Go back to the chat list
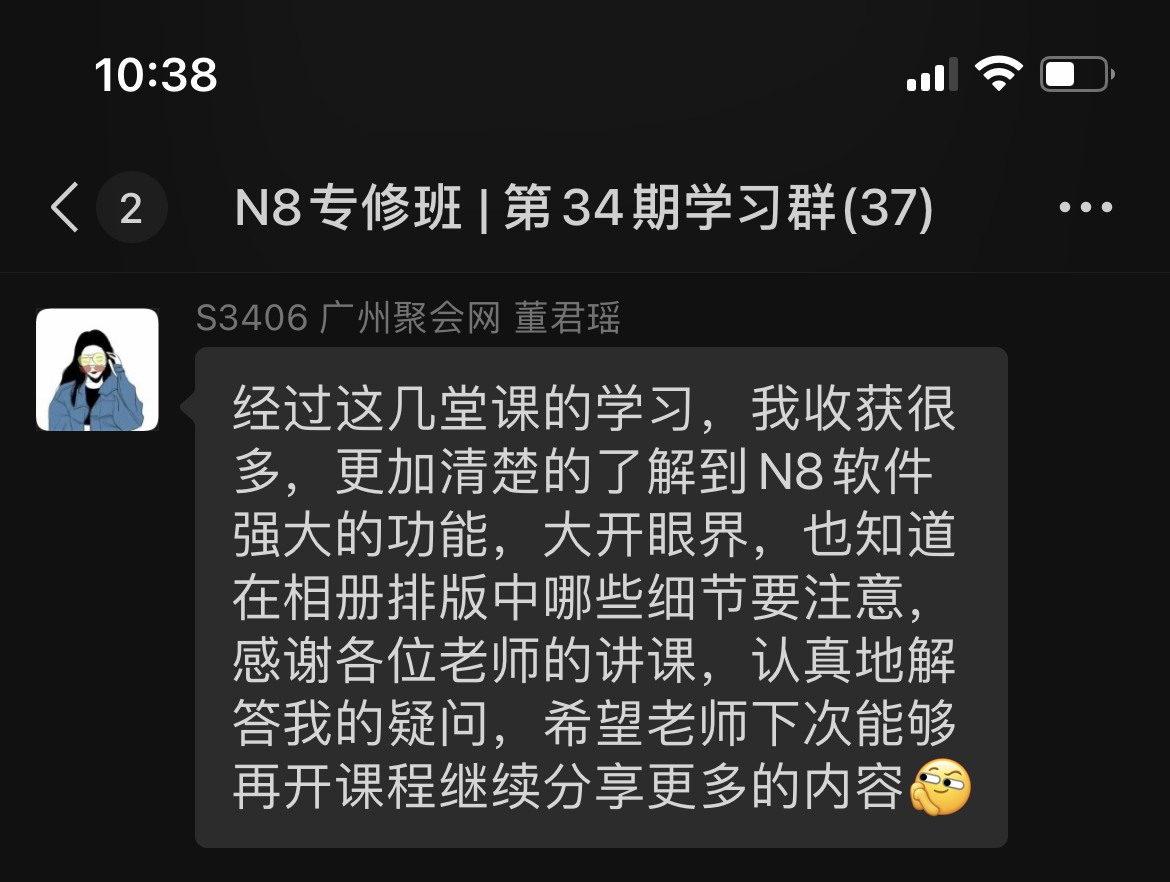The width and height of the screenshot is (1170, 882). point(66,208)
